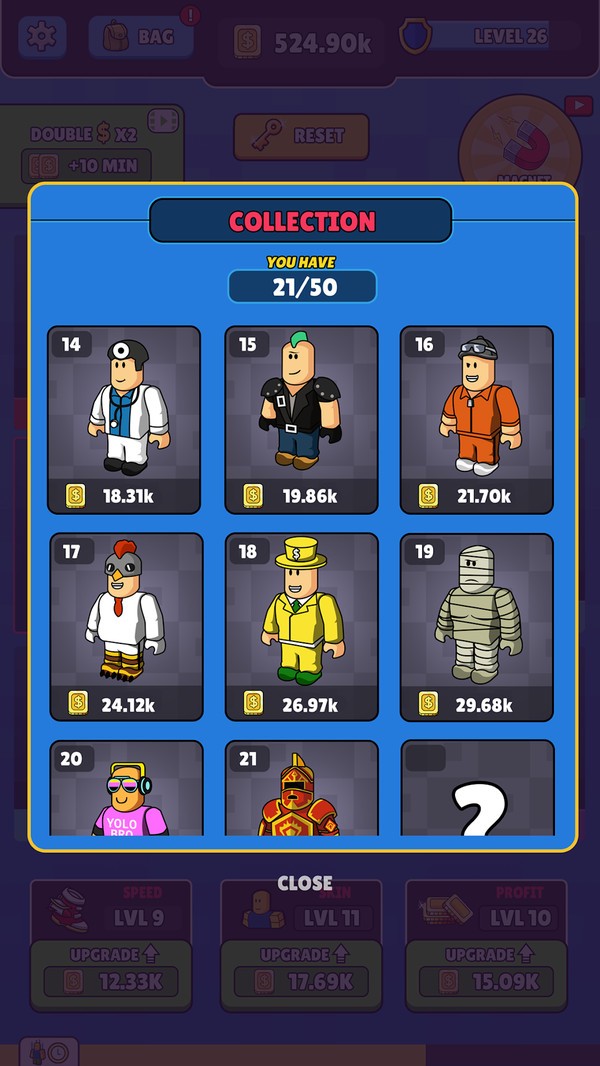Tap the locked question mark card
600x1066 pixels.
pyautogui.click(x=477, y=790)
